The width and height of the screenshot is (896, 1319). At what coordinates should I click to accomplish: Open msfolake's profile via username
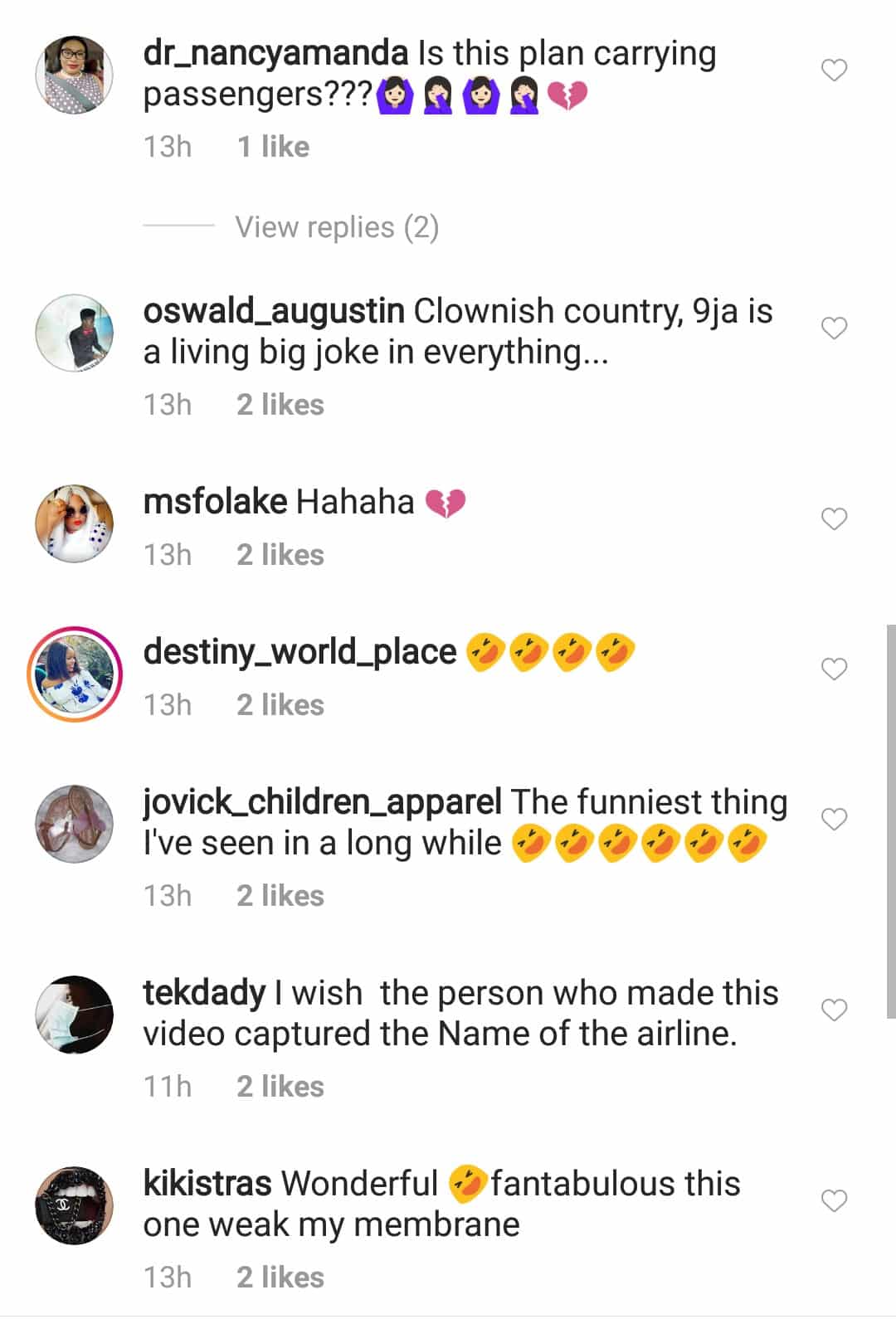[215, 502]
